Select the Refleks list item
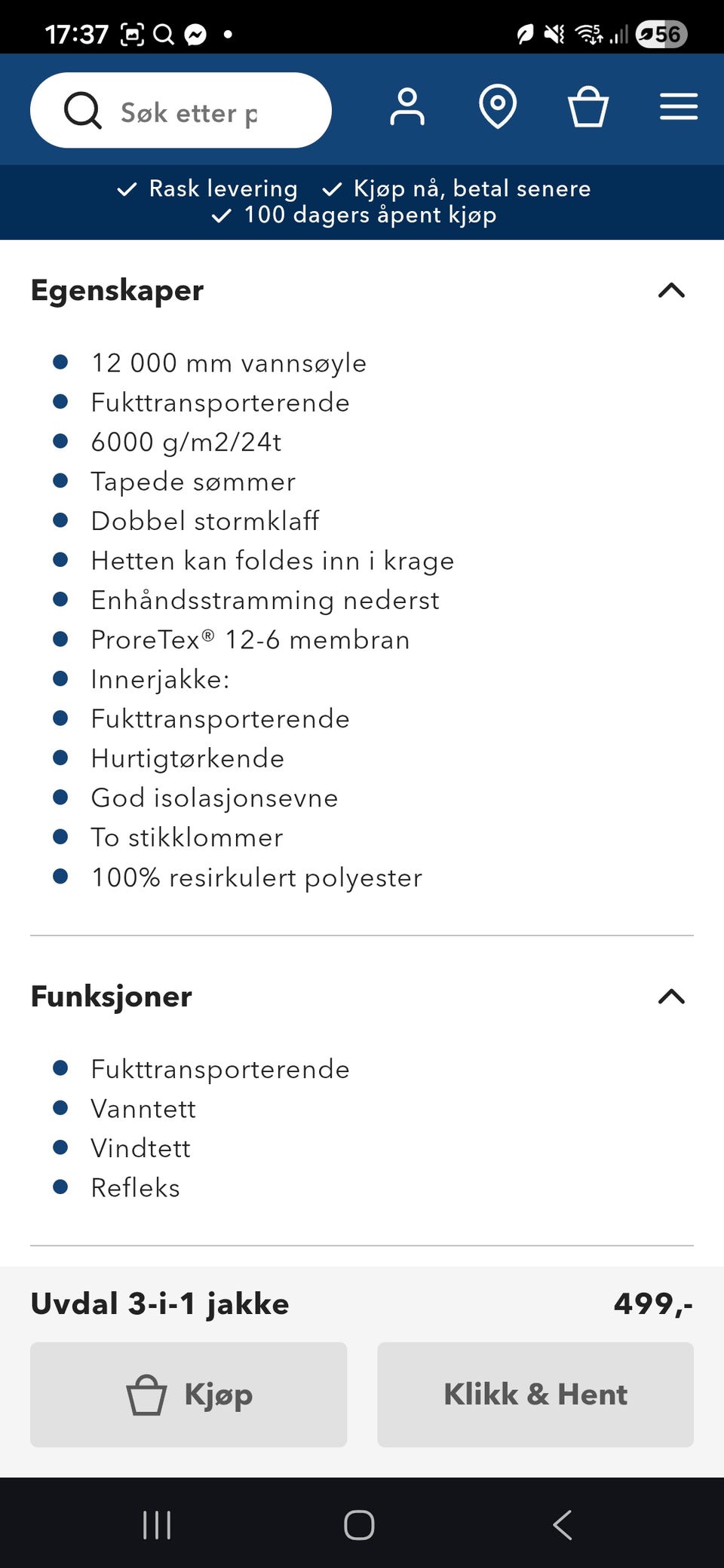Image resolution: width=724 pixels, height=1568 pixels. (x=135, y=1187)
